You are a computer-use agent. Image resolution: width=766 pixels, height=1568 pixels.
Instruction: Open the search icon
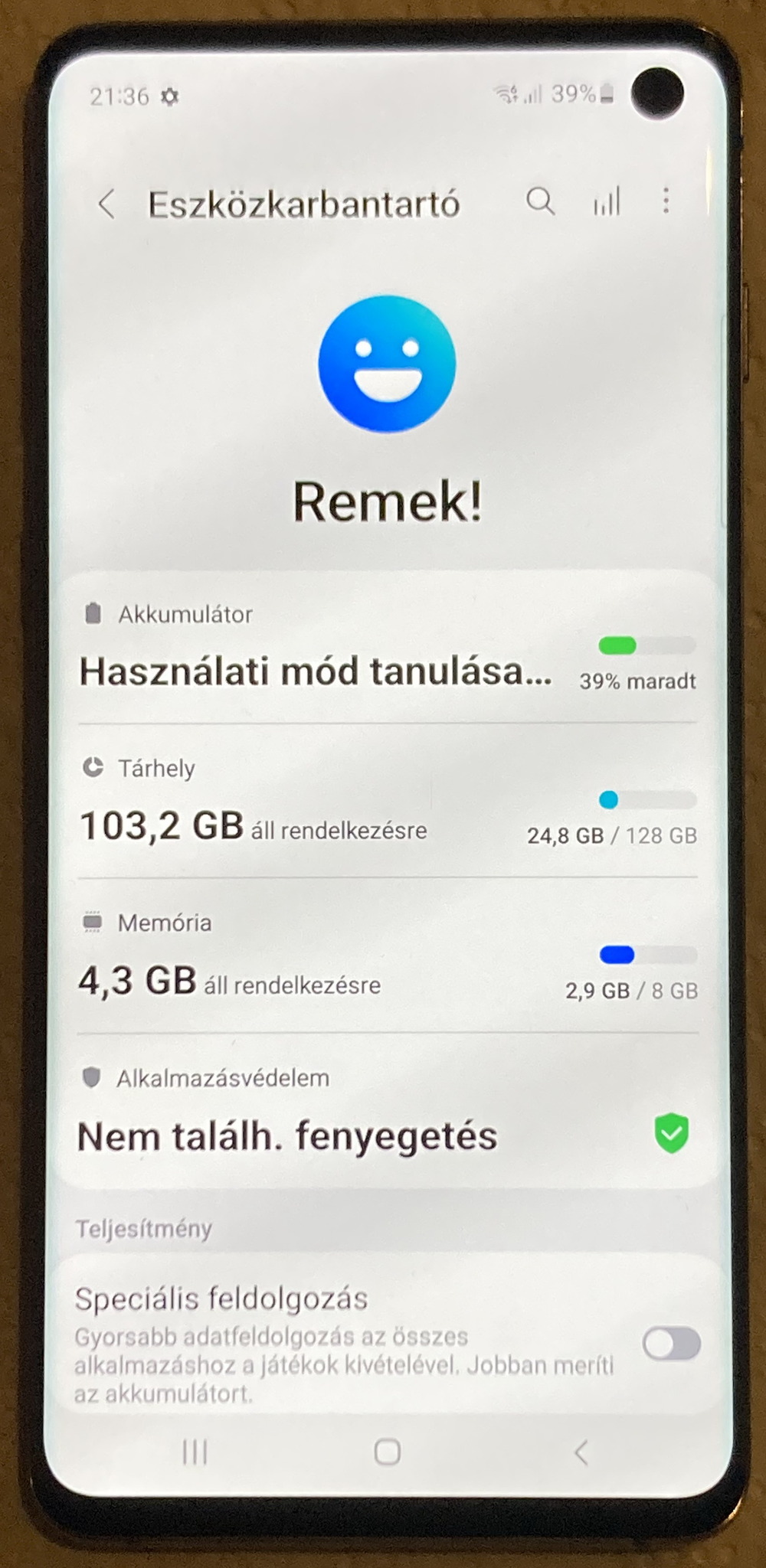[x=540, y=201]
